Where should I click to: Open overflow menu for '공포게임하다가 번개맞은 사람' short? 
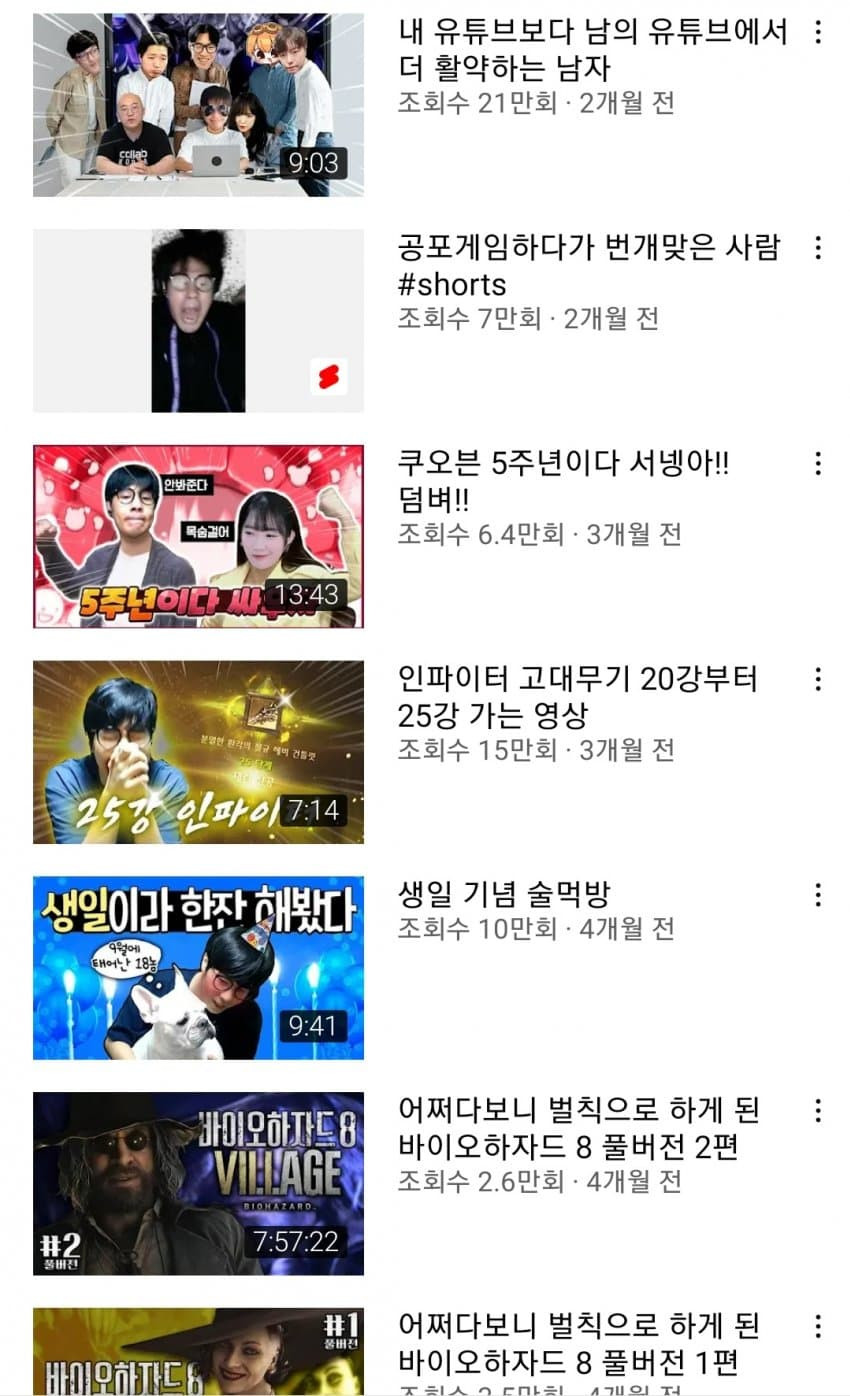coord(818,247)
